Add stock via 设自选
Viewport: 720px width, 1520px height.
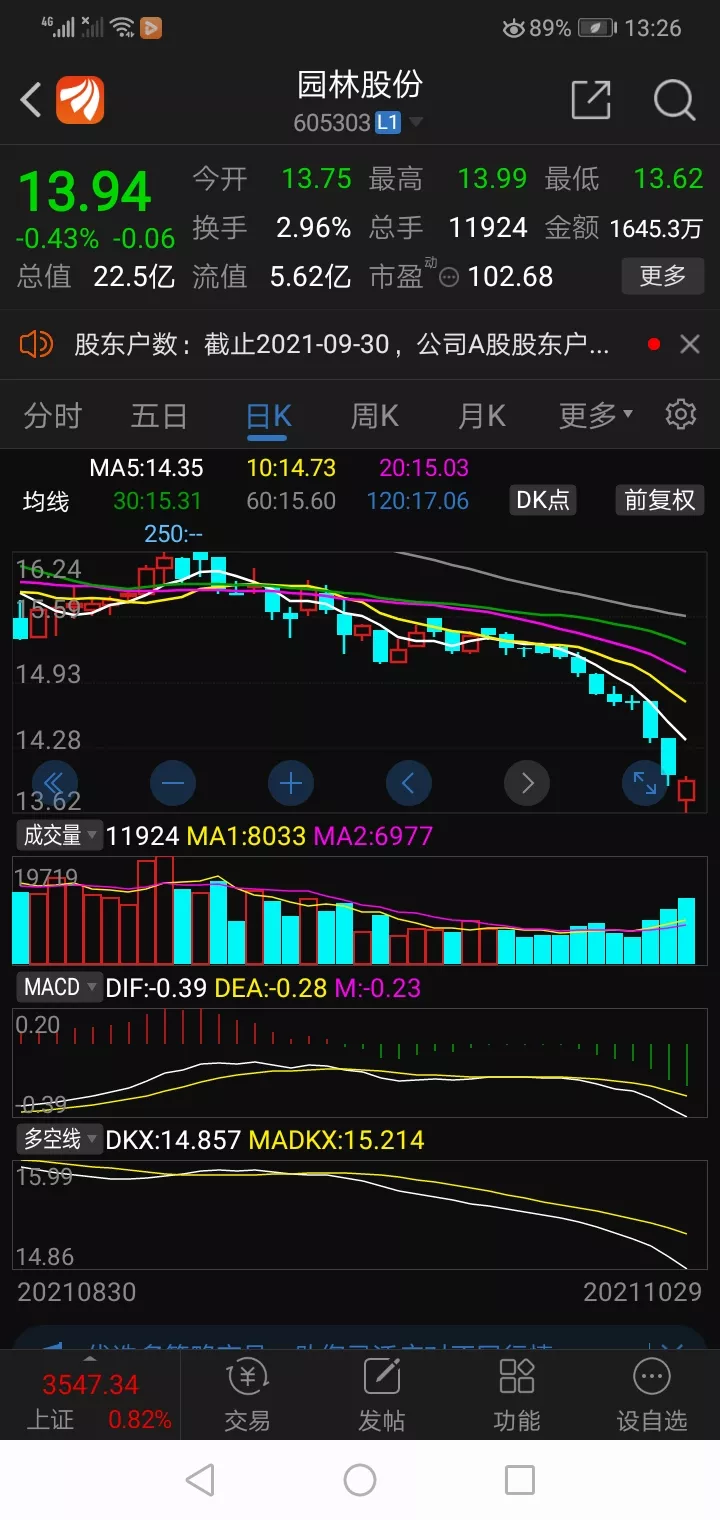651,1397
